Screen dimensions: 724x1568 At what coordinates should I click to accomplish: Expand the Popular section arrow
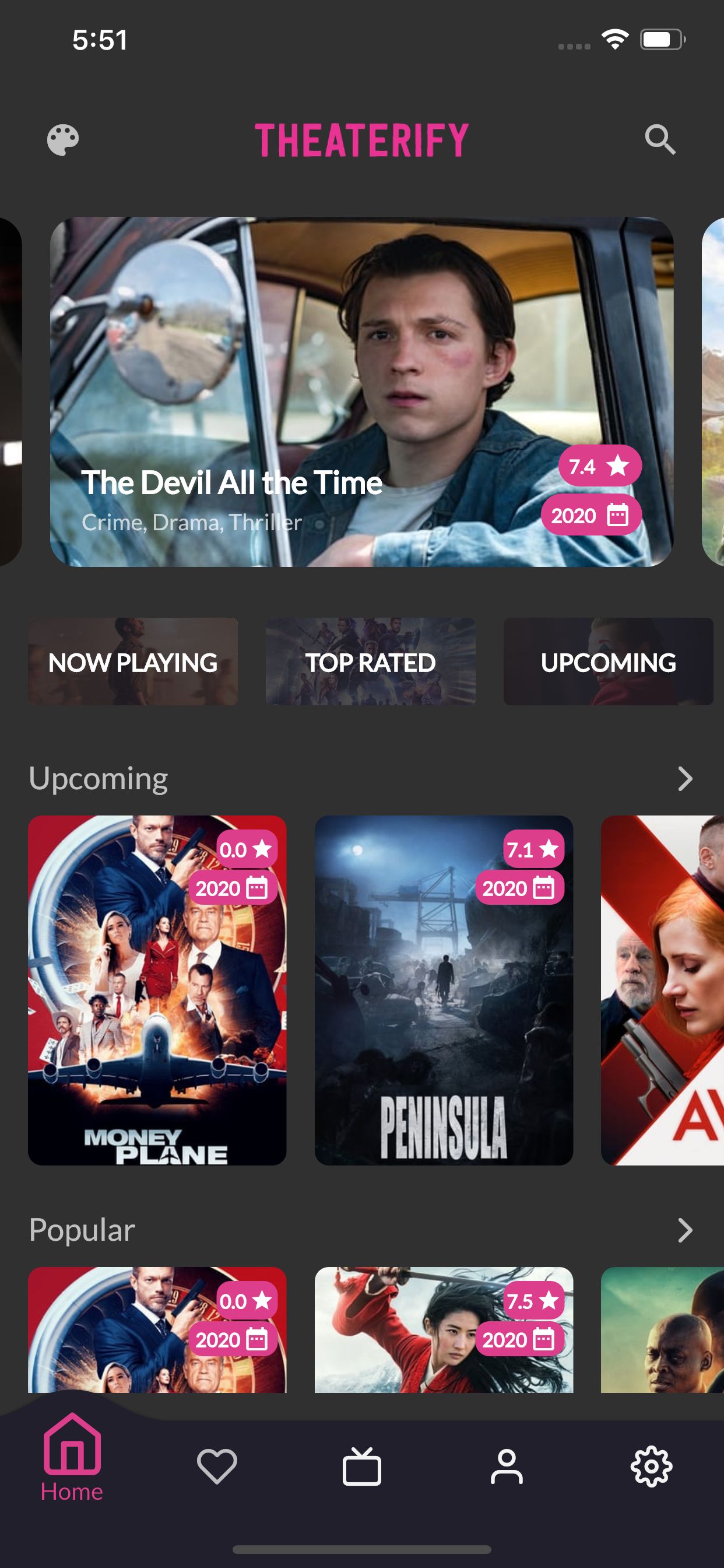(685, 1230)
